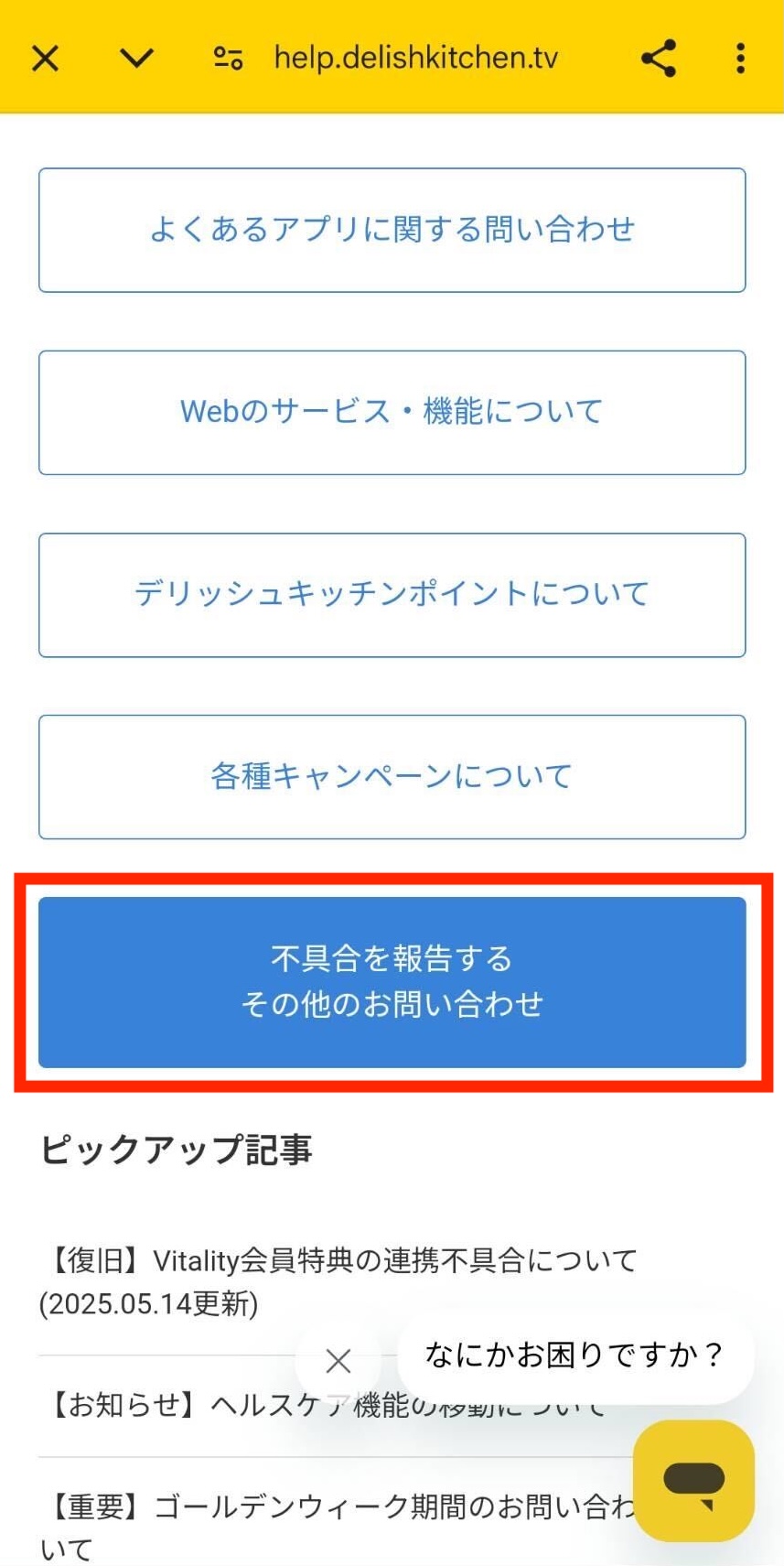Image resolution: width=784 pixels, height=1566 pixels.
Task: Tap the なにかお困りですか？ chat prompt
Action: tap(575, 1355)
